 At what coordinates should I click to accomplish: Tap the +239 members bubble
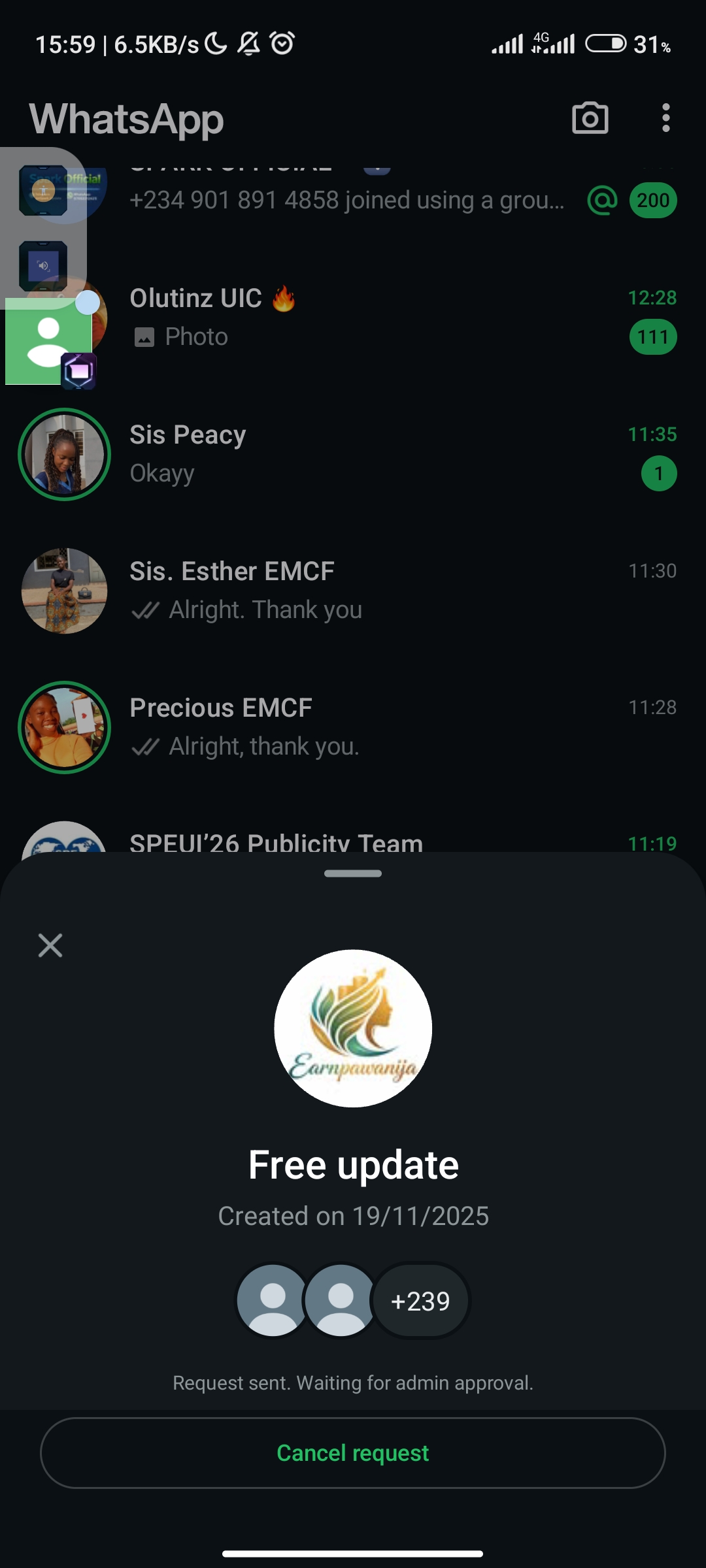tap(420, 1301)
